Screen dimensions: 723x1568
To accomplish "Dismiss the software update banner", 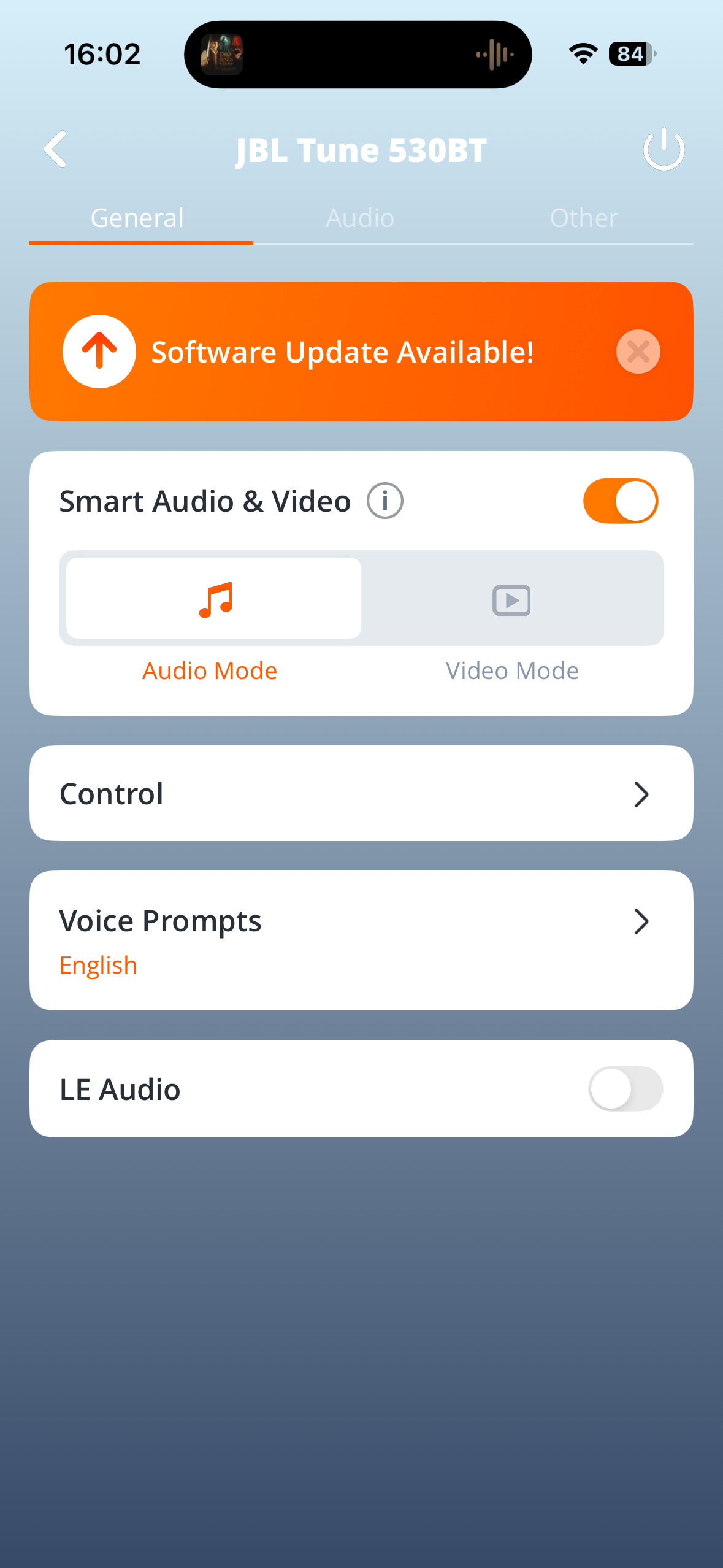I will pos(638,352).
